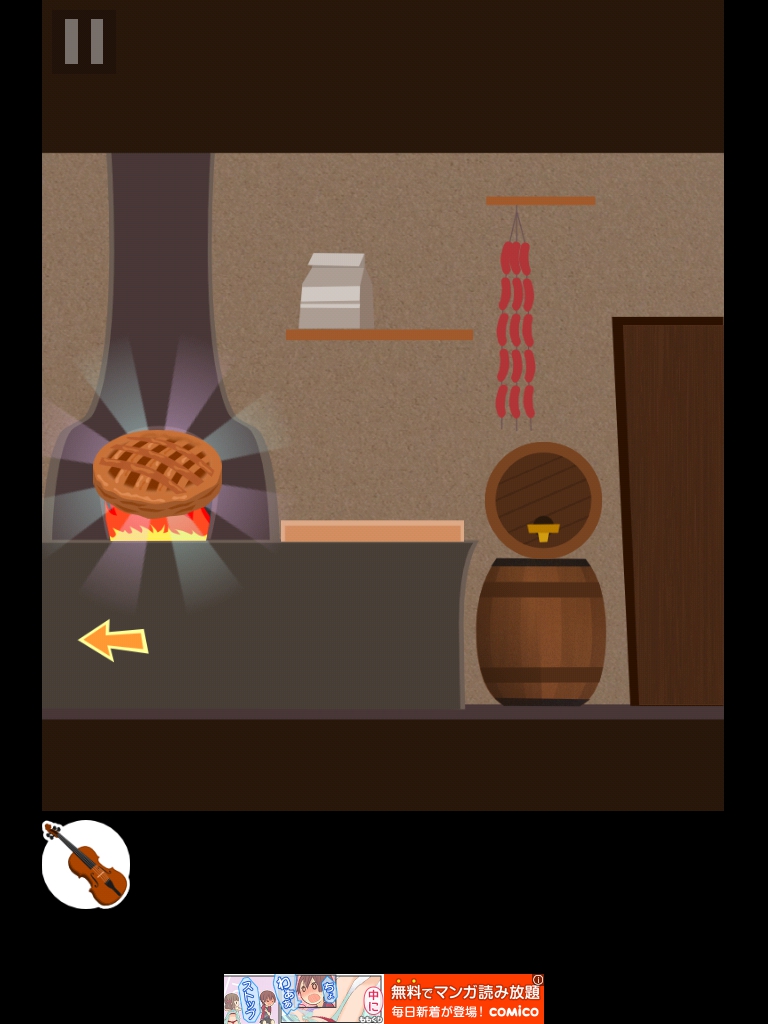Examine the hanging sausages
768x1024 pixels.
pyautogui.click(x=515, y=330)
